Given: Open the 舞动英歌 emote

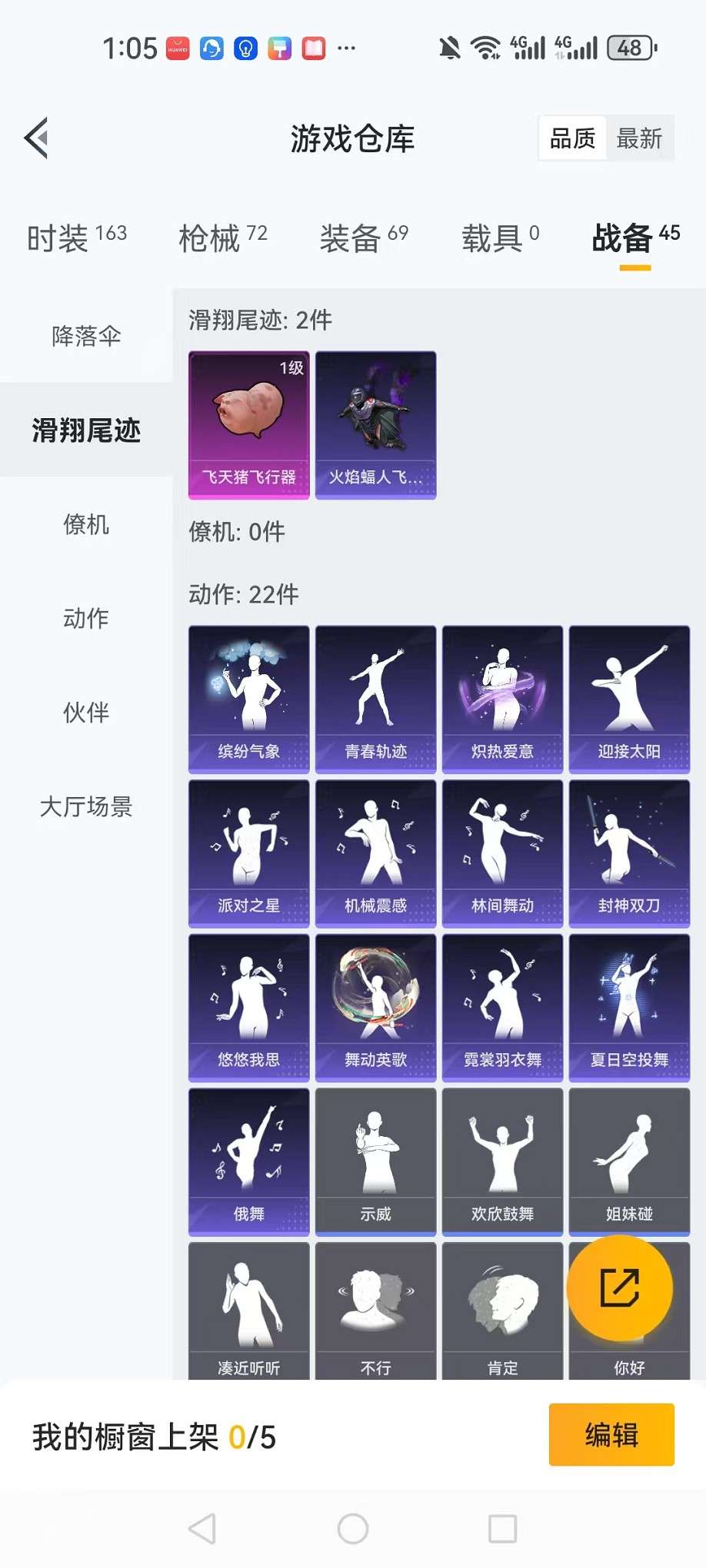Looking at the screenshot, I should (x=375, y=1007).
